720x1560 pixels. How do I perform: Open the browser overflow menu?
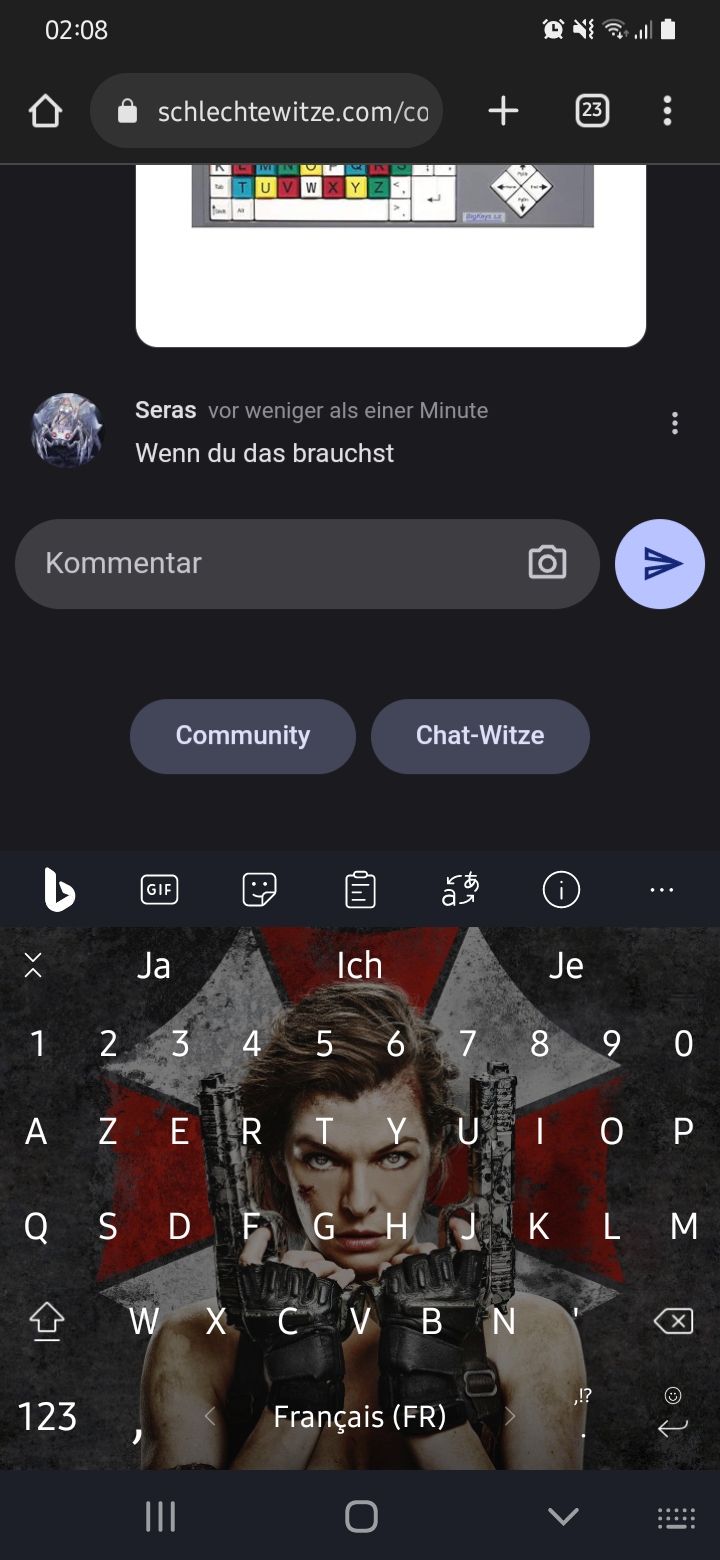coord(667,111)
